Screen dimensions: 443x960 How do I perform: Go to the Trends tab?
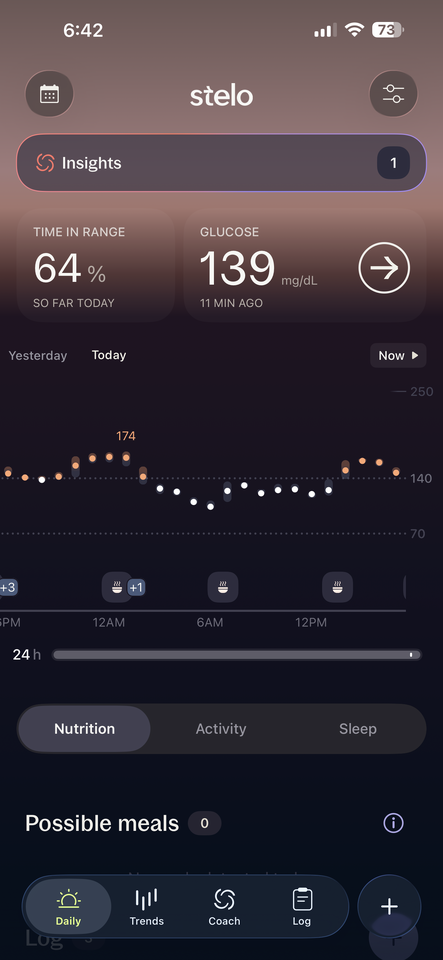coord(147,907)
